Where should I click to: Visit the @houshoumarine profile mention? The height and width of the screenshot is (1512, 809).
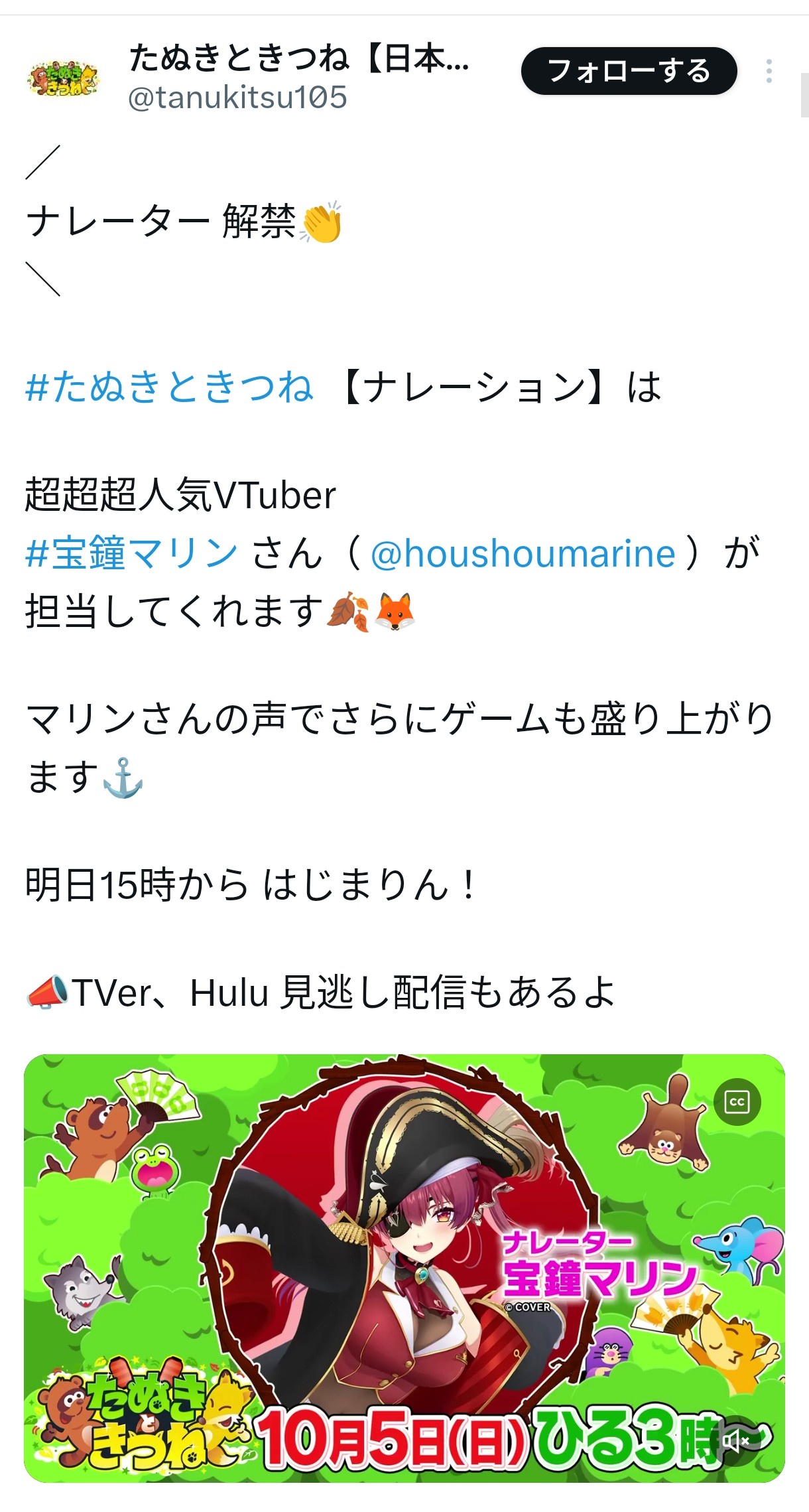pos(523,553)
